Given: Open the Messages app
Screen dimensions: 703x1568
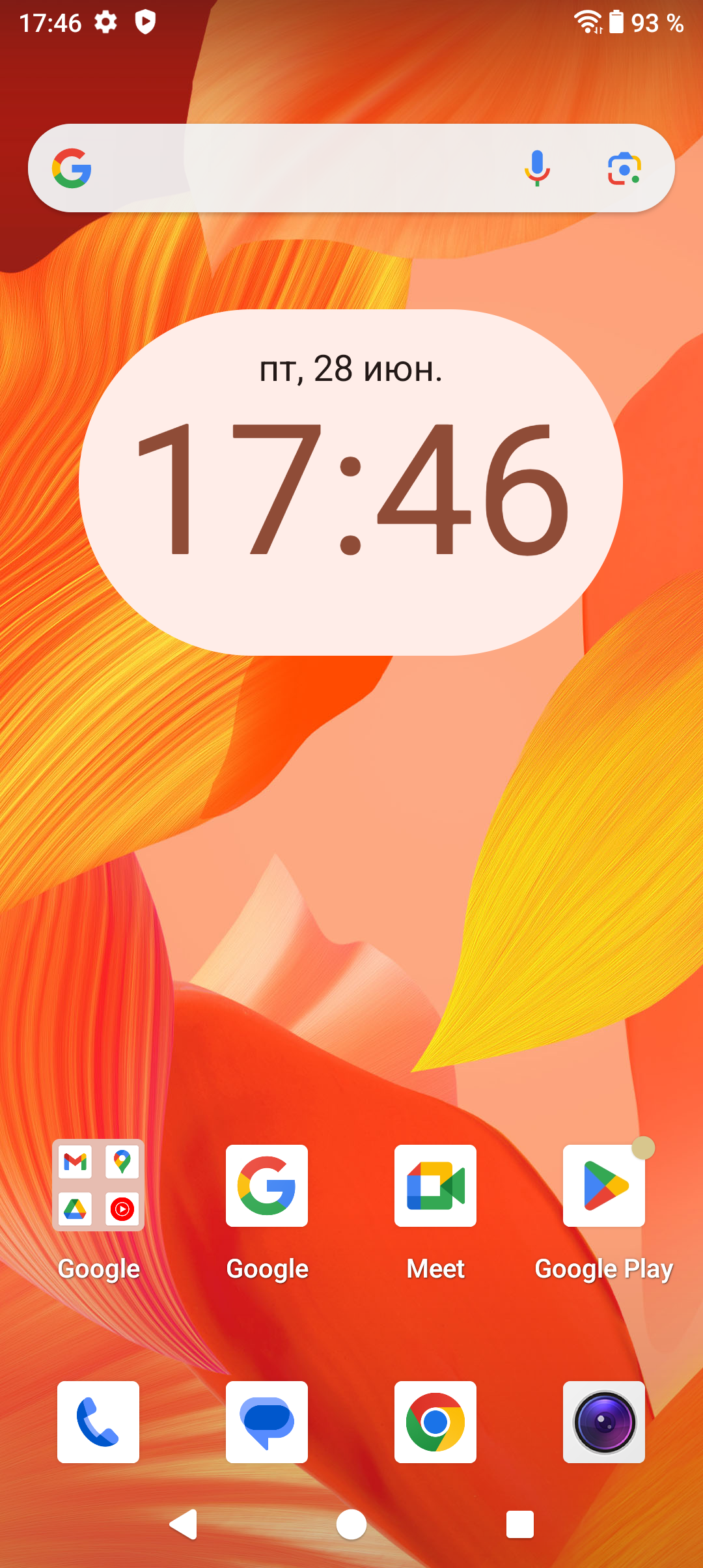Looking at the screenshot, I should 267,1422.
